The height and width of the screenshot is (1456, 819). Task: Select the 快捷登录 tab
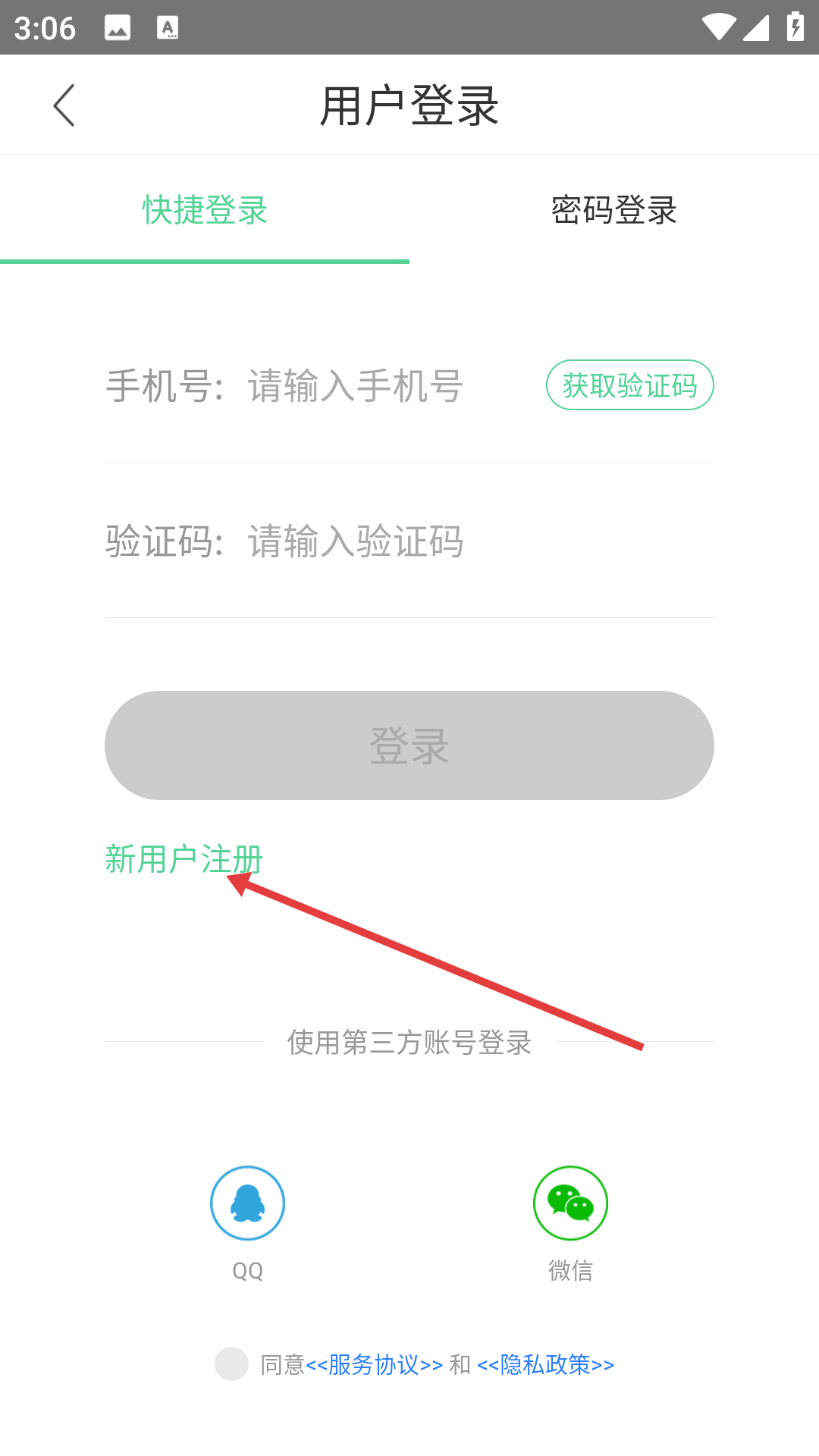(x=205, y=210)
